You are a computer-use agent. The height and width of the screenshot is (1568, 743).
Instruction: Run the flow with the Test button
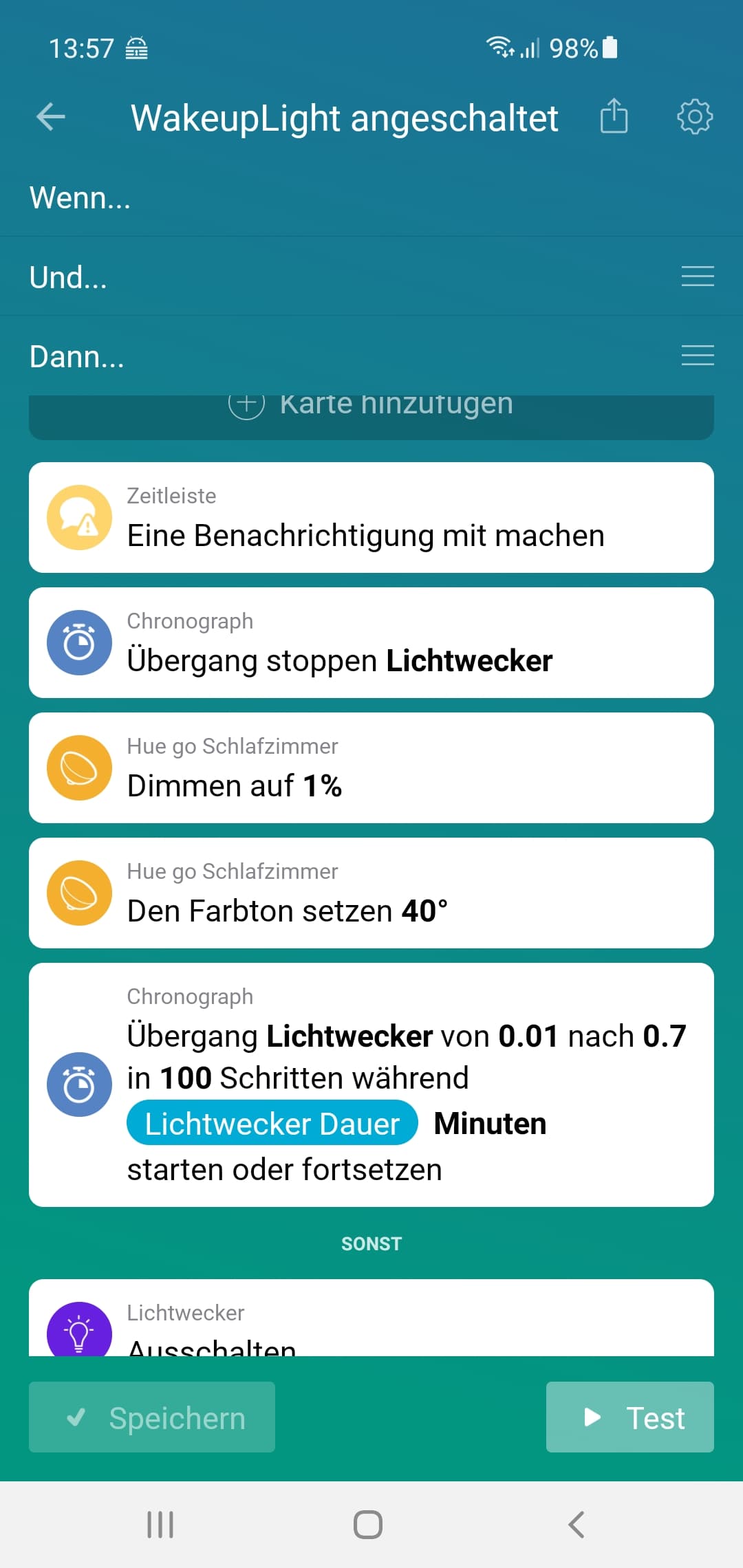tap(629, 1417)
